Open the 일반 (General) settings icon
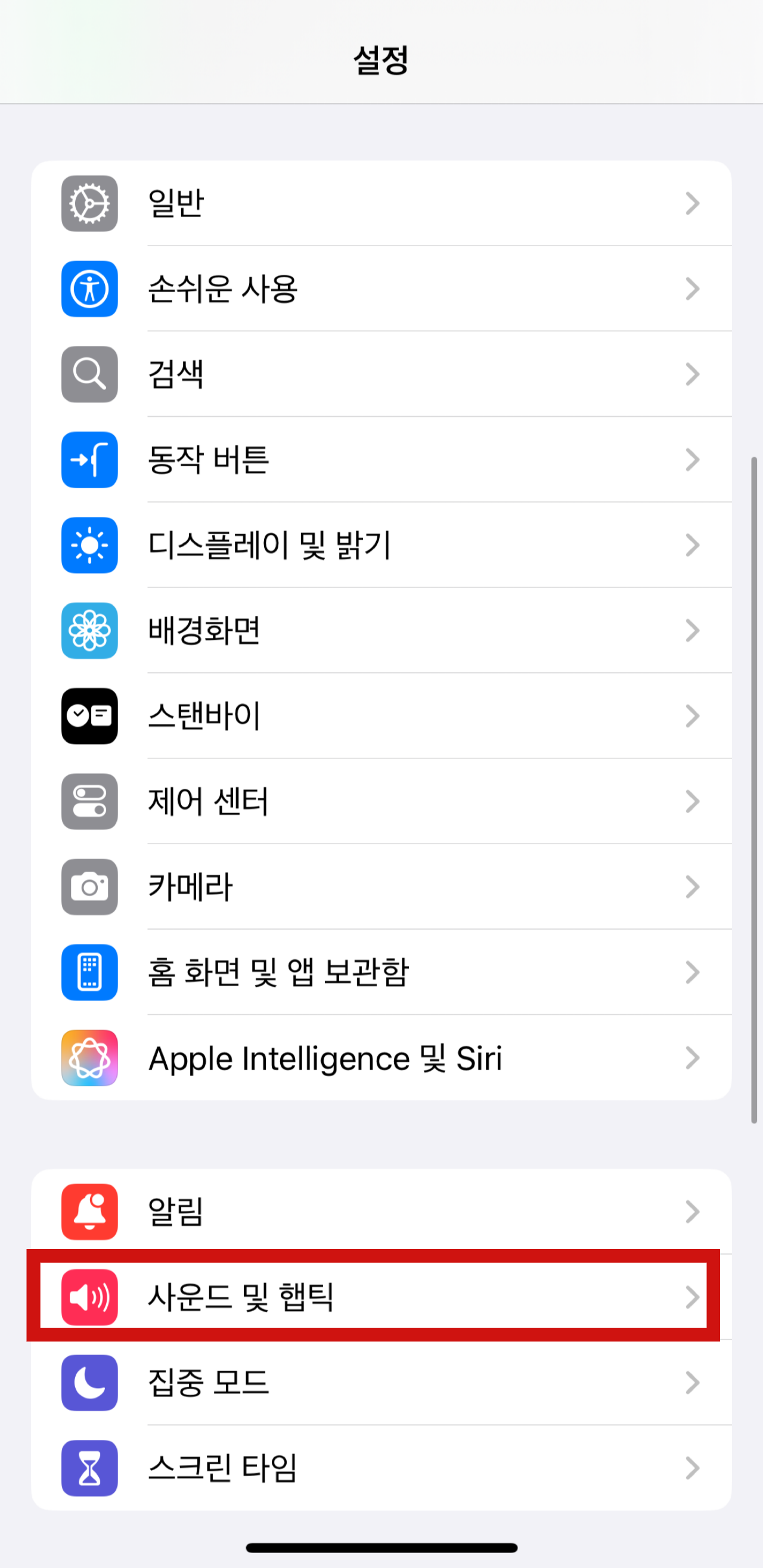This screenshot has width=763, height=1568. 89,203
